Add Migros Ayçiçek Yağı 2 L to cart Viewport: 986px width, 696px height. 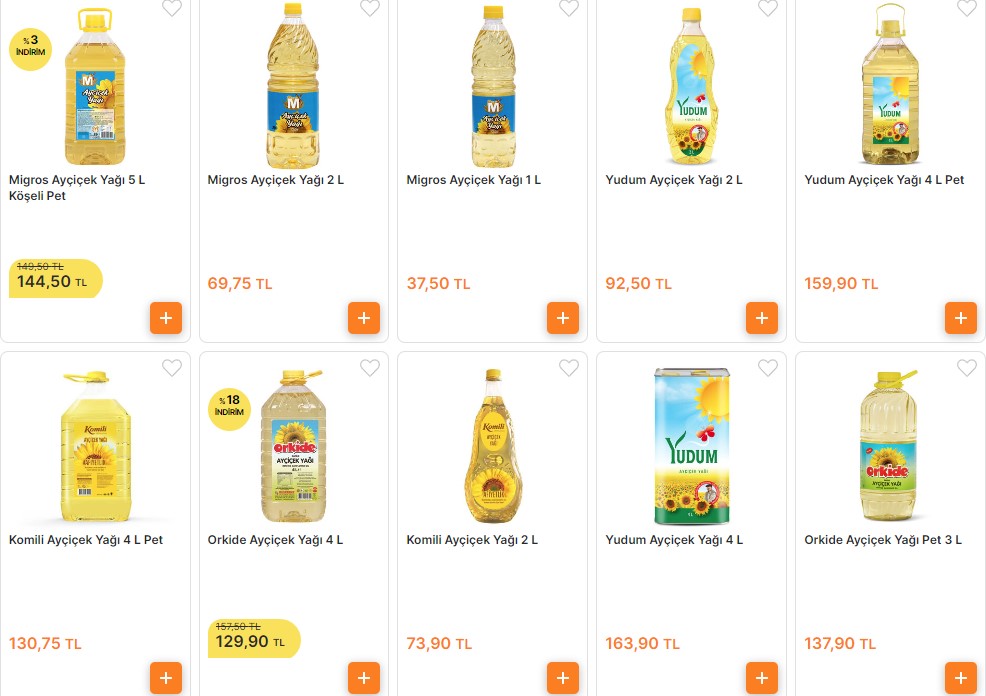364,318
